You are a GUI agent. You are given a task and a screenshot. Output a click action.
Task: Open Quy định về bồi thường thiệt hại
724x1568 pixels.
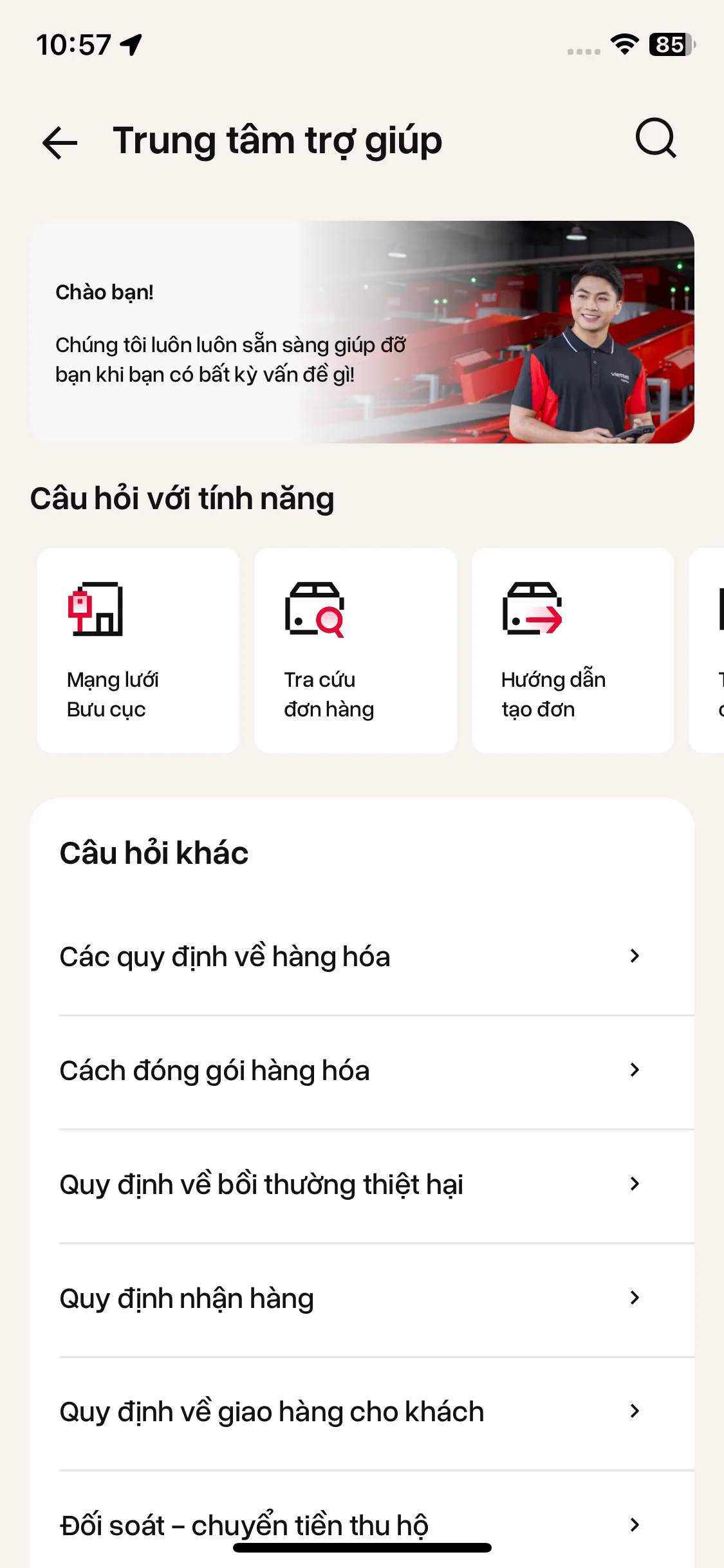pos(362,1184)
